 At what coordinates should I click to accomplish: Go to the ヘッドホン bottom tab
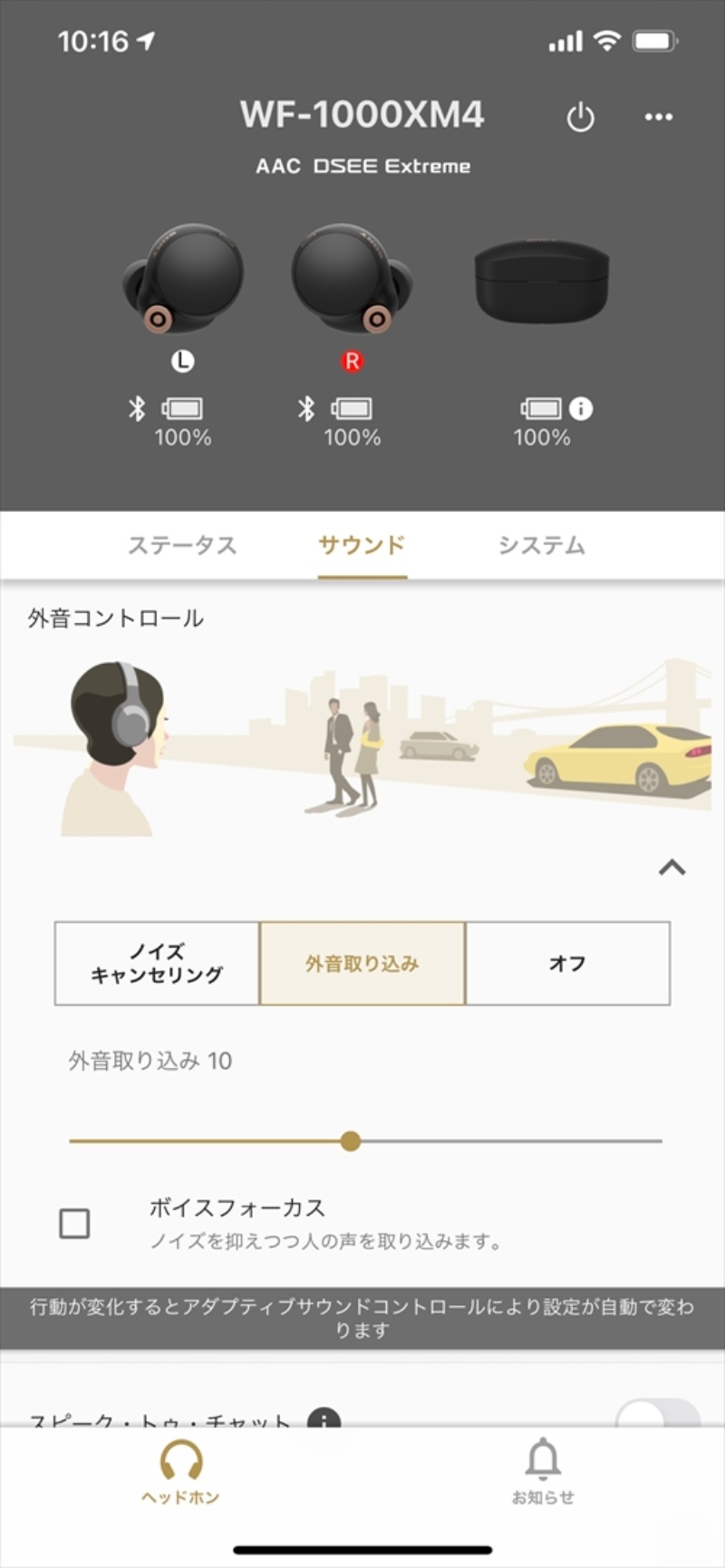180,1473
